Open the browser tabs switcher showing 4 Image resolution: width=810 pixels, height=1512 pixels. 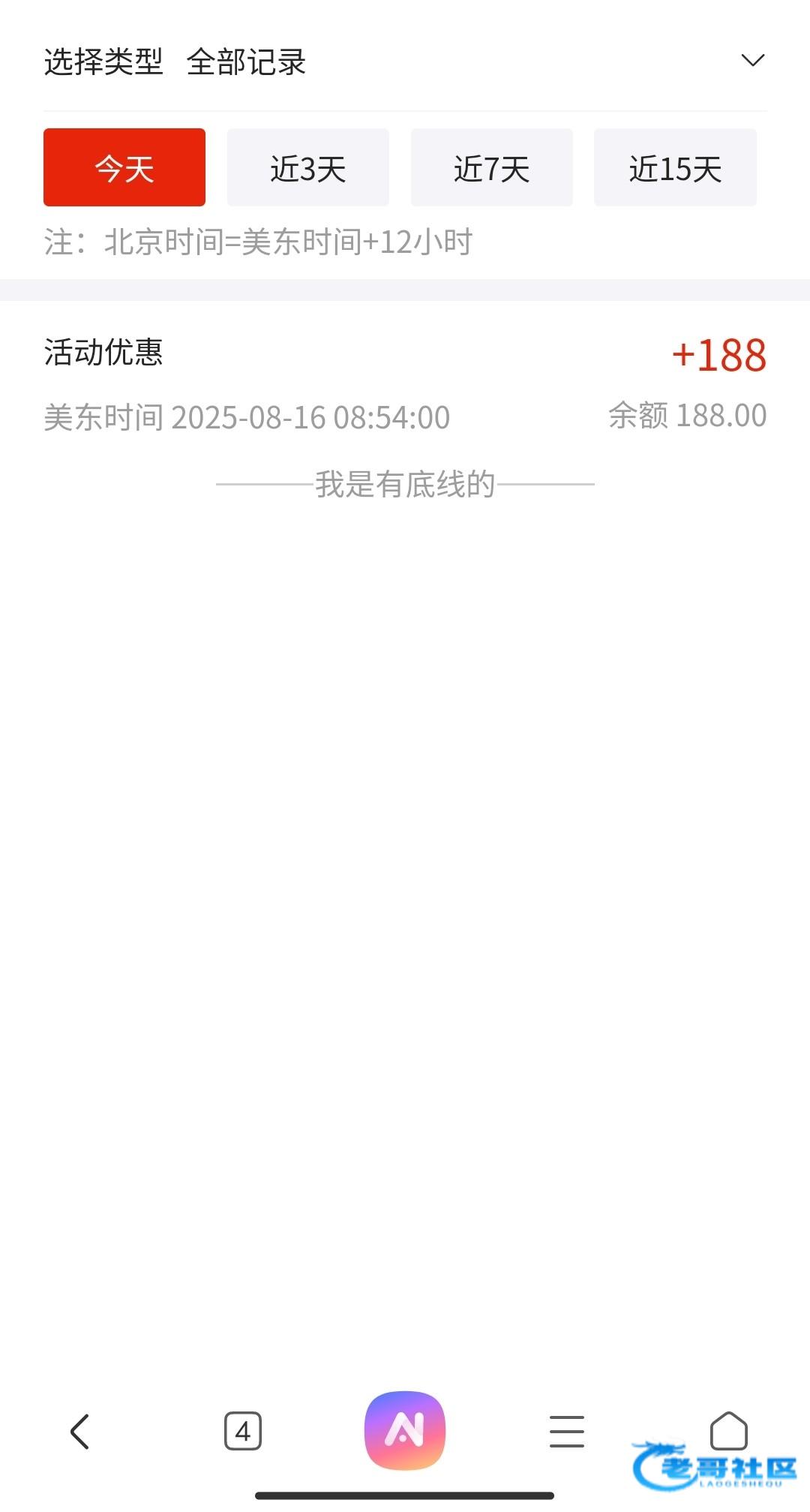243,1432
